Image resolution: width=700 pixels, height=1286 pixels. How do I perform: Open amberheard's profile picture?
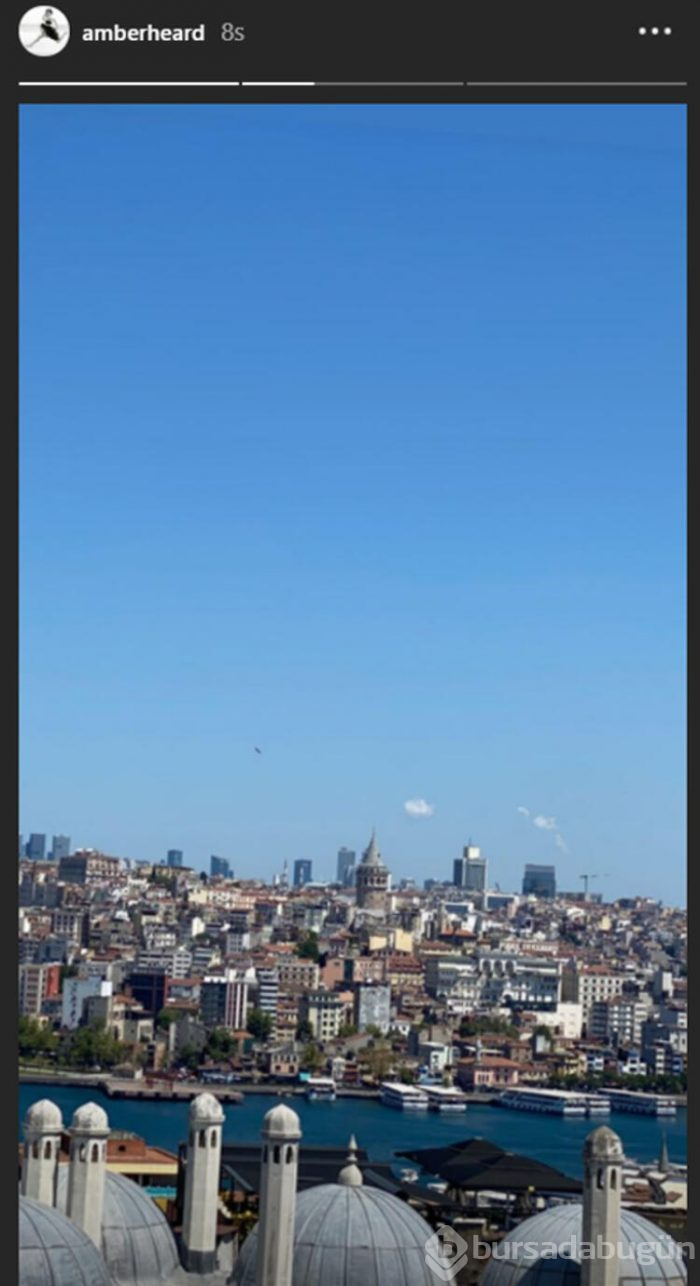(x=44, y=32)
